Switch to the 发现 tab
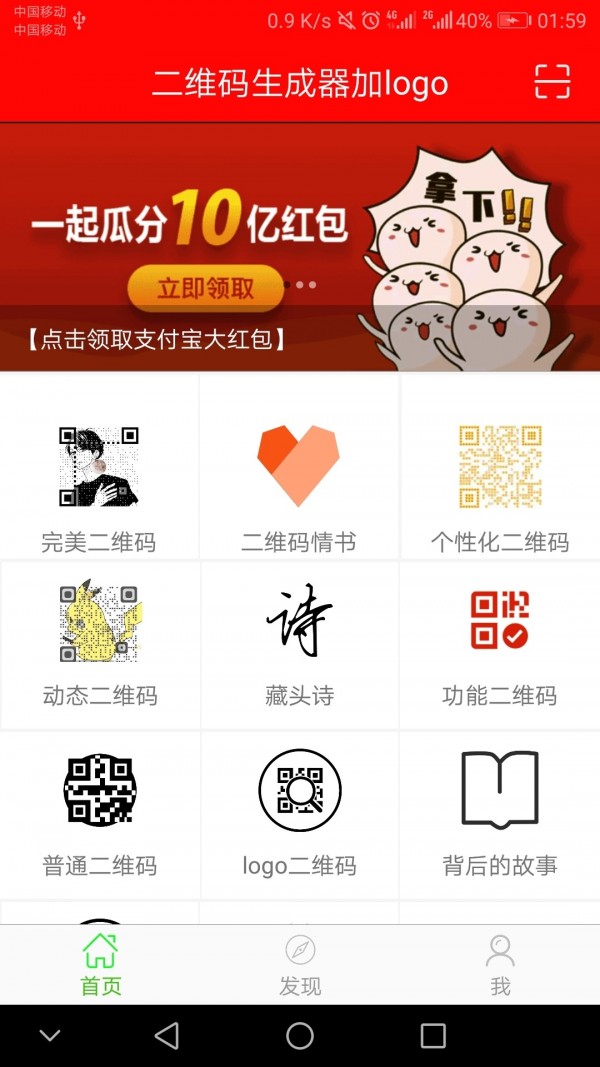600x1067 pixels. pos(300,965)
